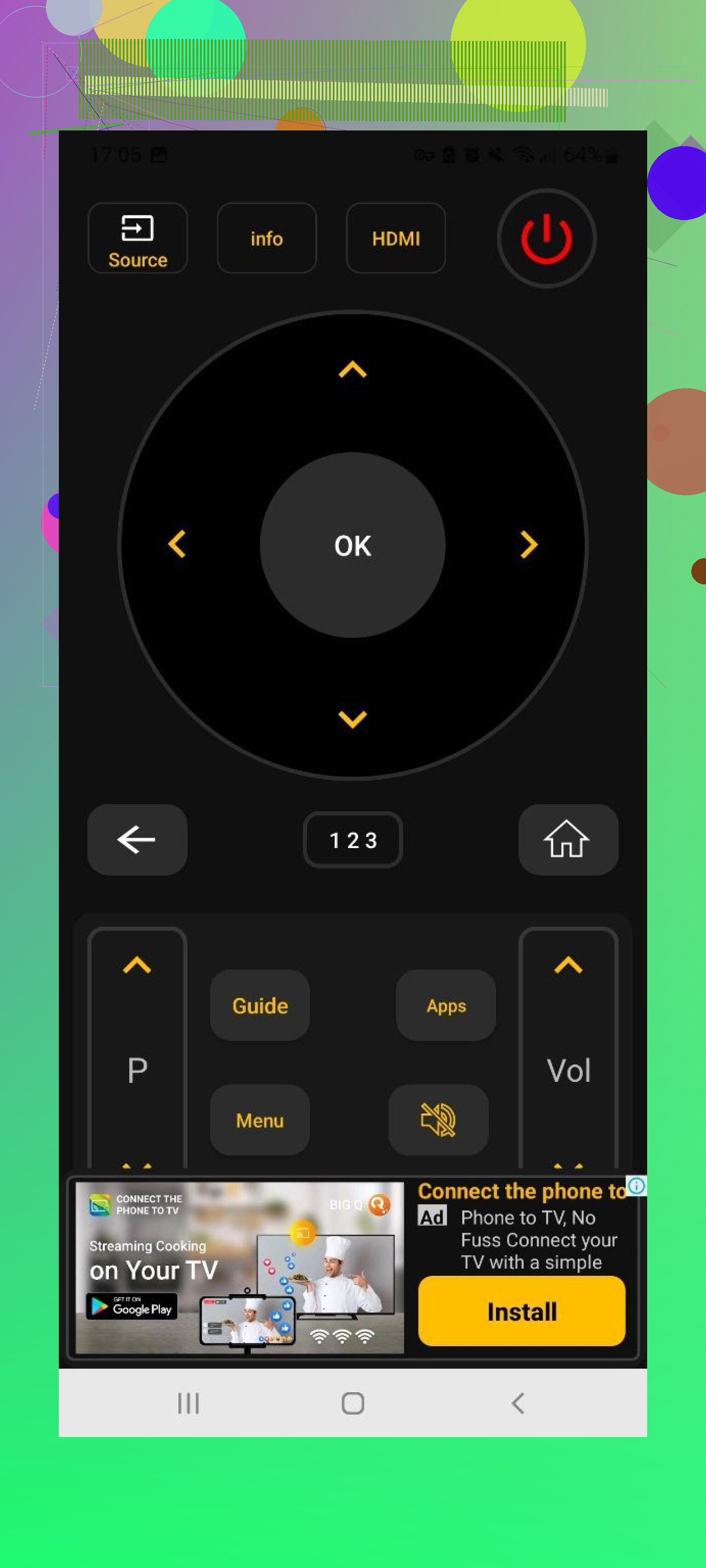This screenshot has width=706, height=1568.
Task: Open the info button
Action: pyautogui.click(x=266, y=238)
